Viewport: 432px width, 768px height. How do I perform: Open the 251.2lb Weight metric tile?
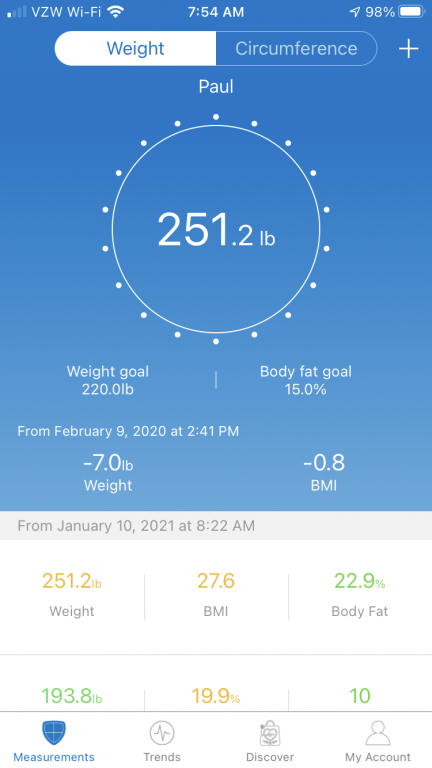click(x=72, y=597)
